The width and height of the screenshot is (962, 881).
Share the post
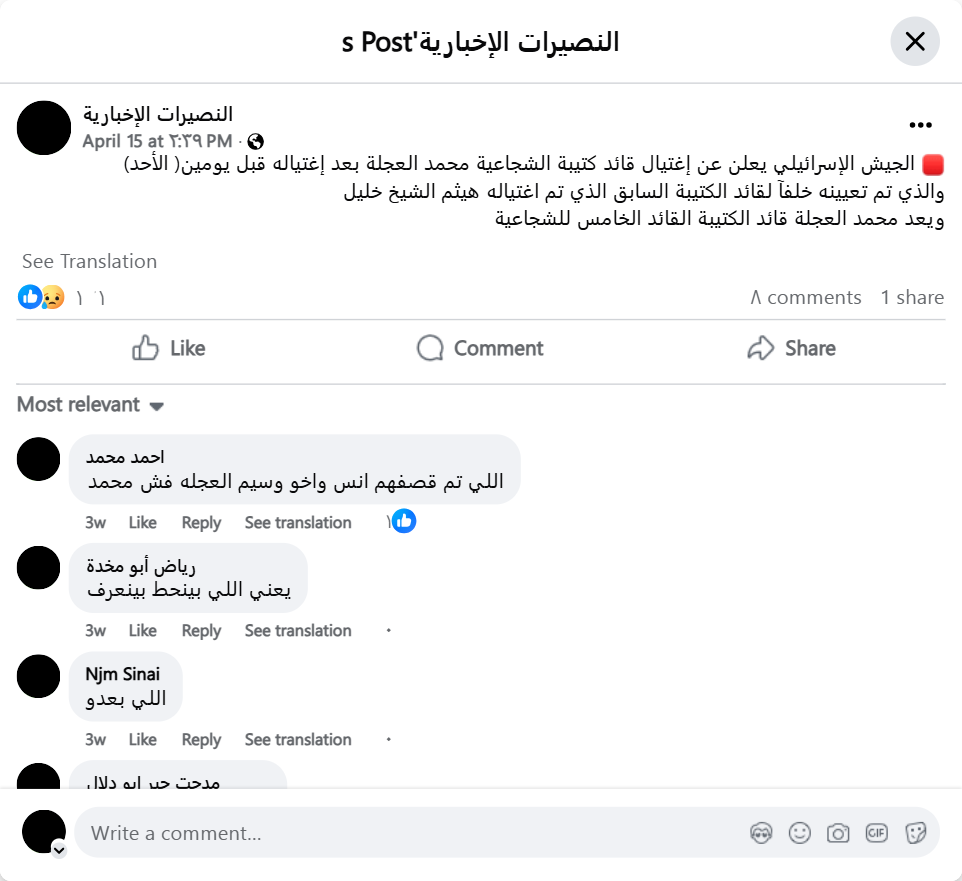[791, 348]
